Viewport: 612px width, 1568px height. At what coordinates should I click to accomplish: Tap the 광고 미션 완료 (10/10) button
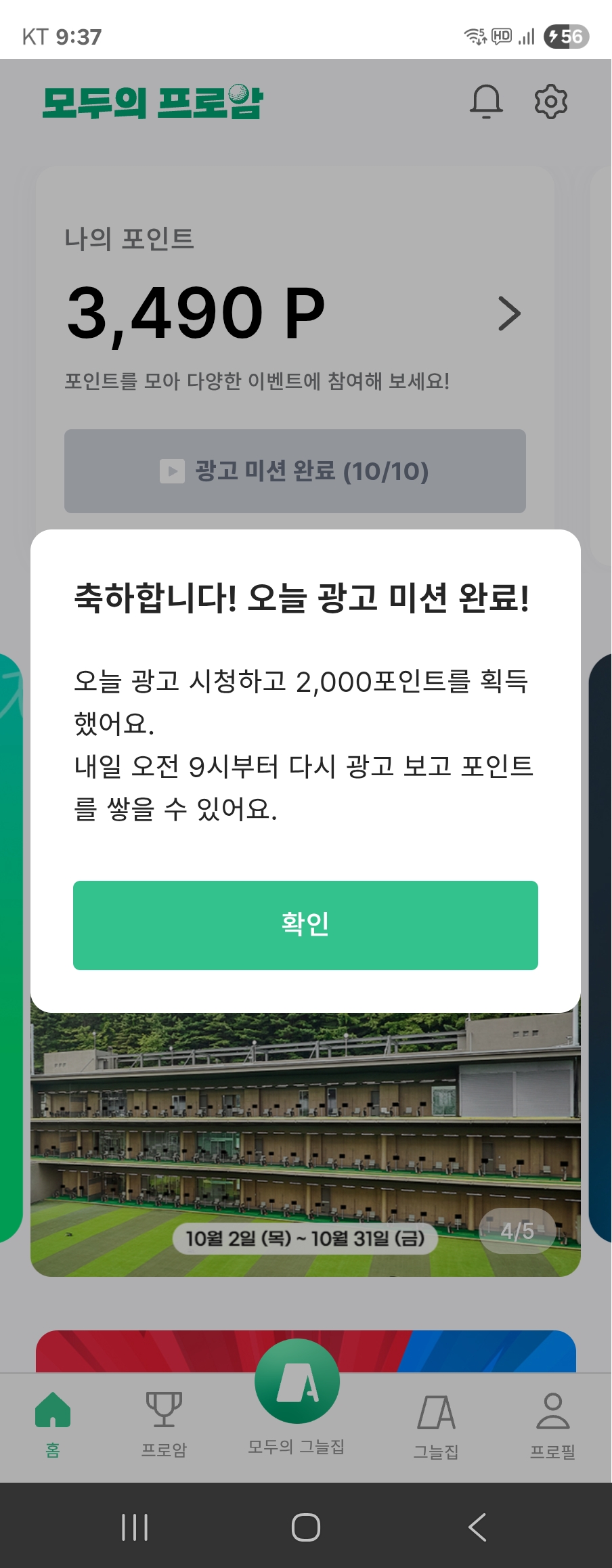(295, 471)
